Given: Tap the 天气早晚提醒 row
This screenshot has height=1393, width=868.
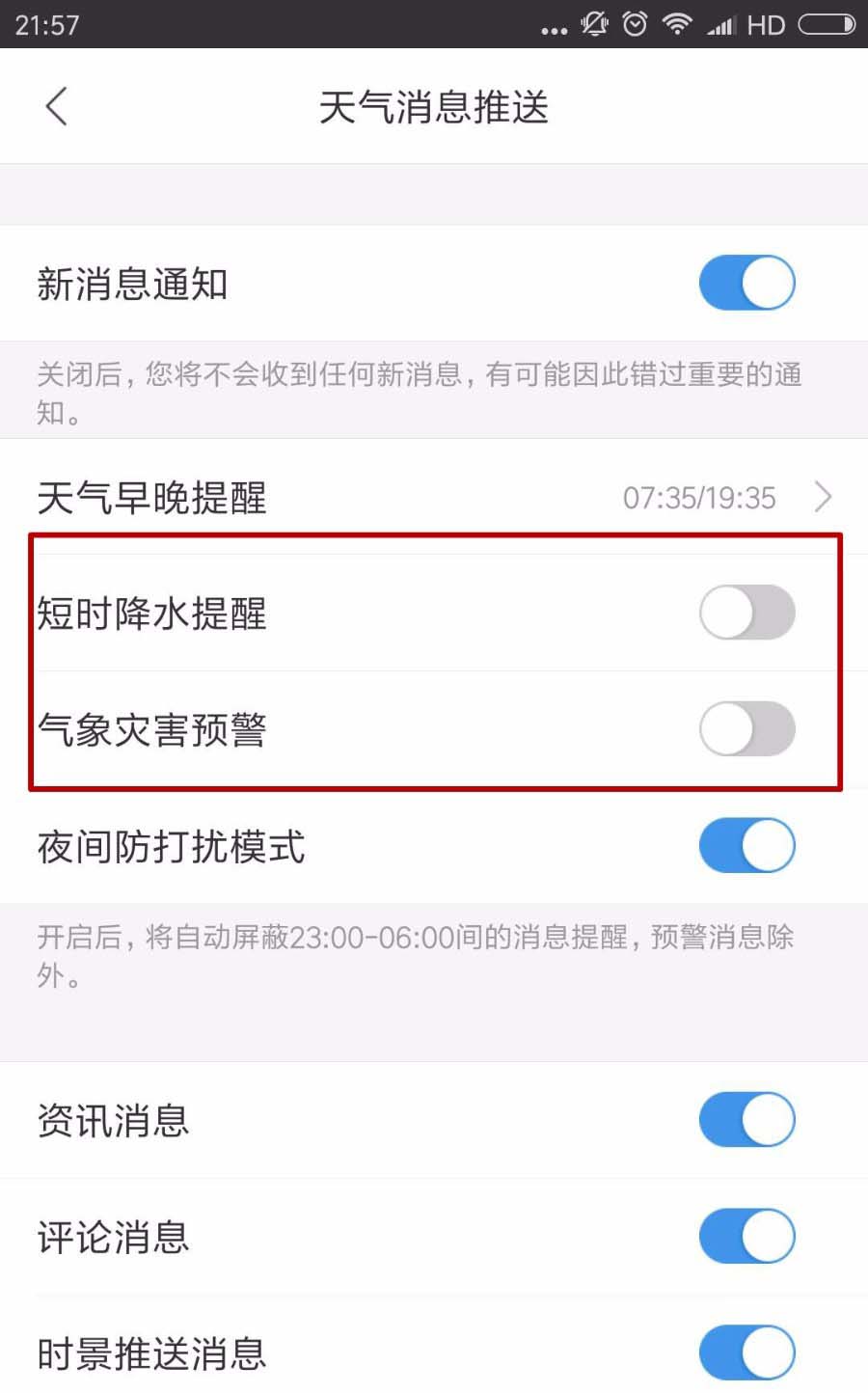Looking at the screenshot, I should click(x=150, y=497).
